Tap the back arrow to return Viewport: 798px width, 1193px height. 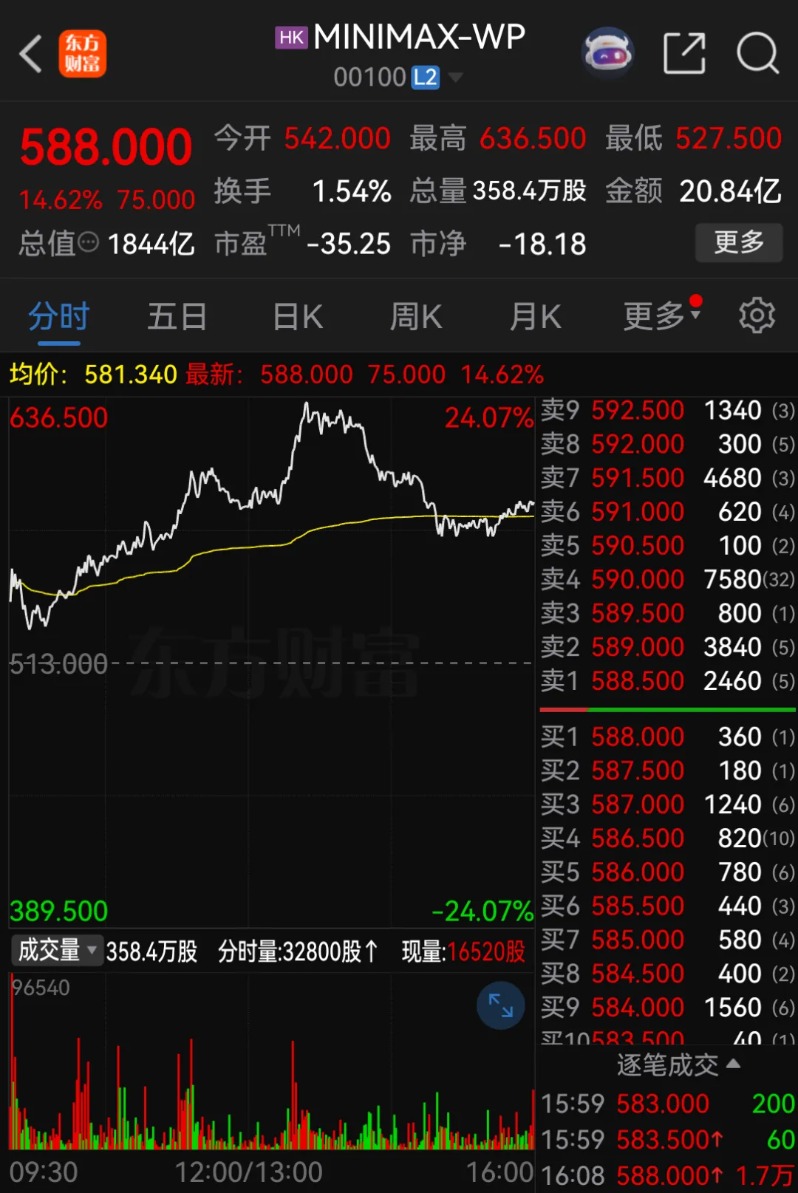[27, 52]
